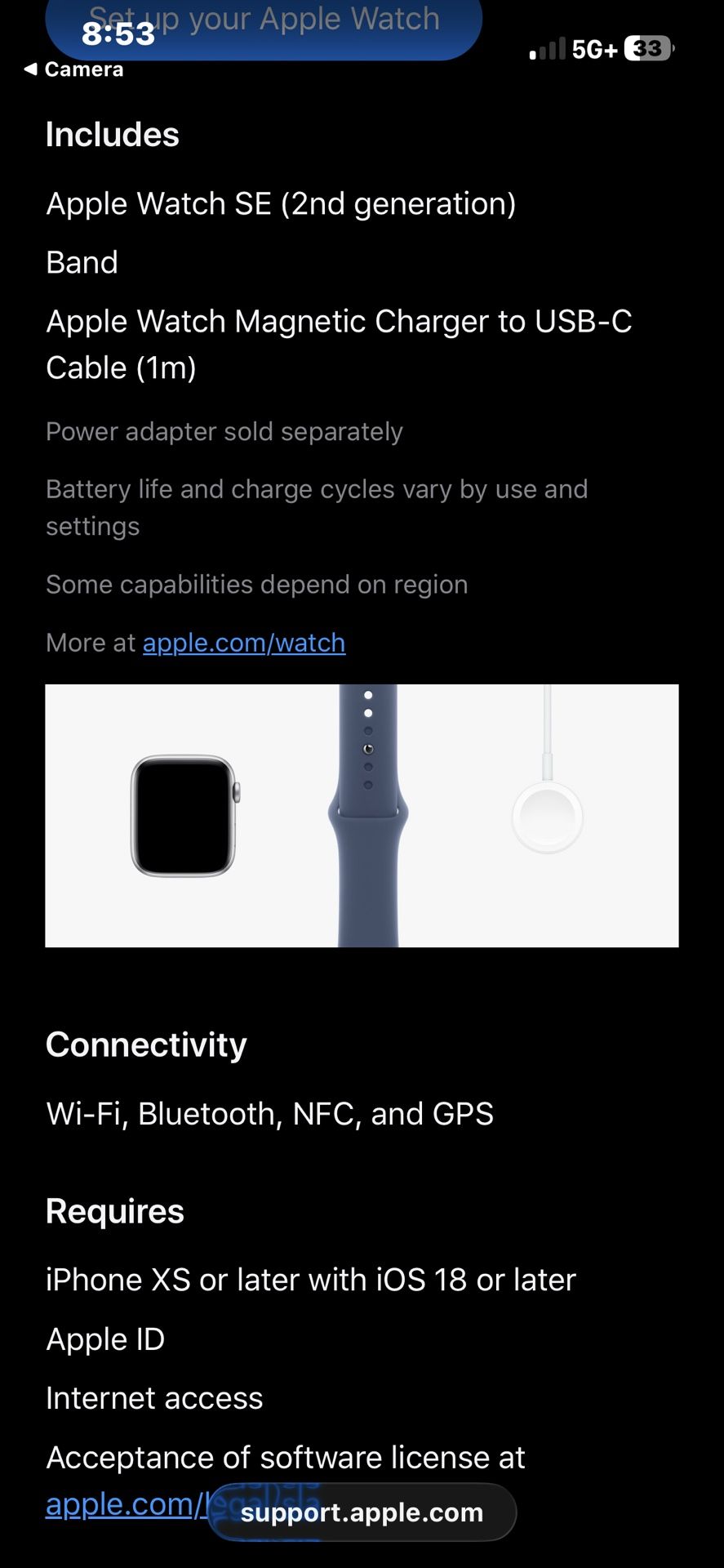Tap the iPhone XS or later requirement
The width and height of the screenshot is (724, 1568).
[x=311, y=1279]
